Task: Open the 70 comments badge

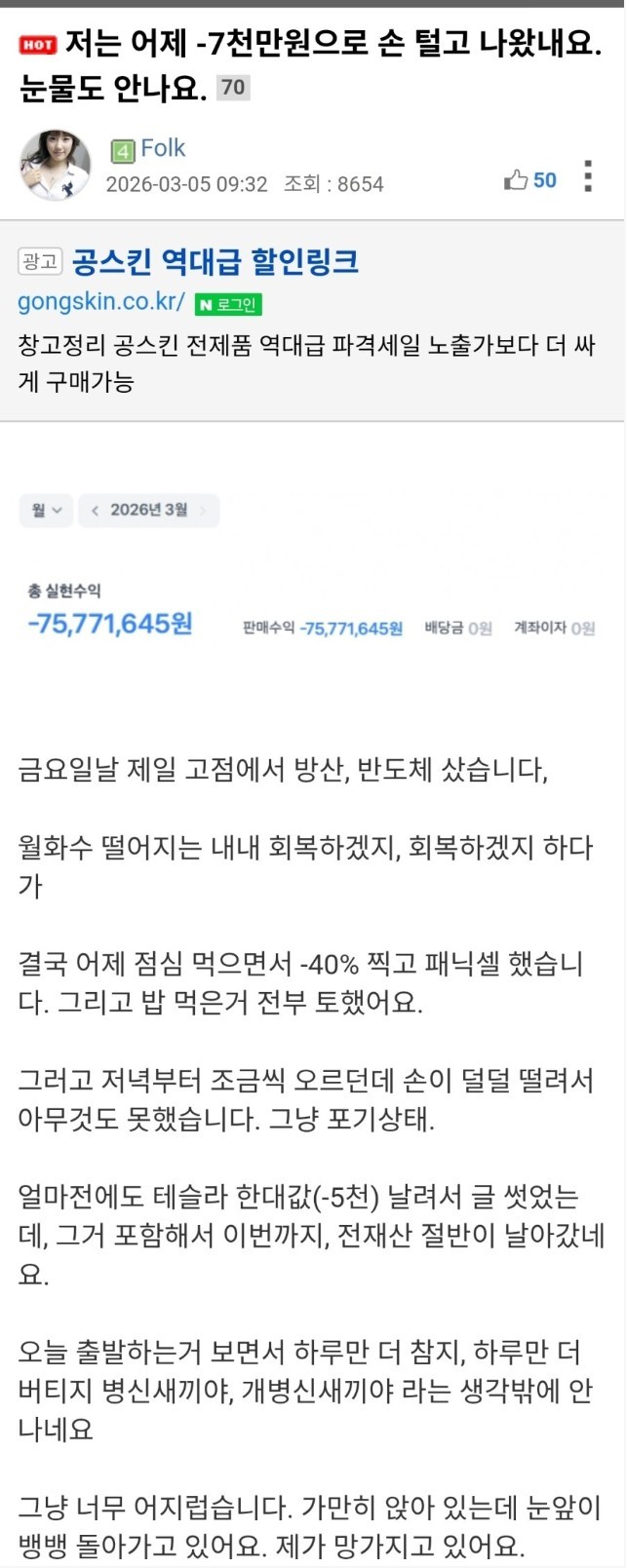Action: 232,88
